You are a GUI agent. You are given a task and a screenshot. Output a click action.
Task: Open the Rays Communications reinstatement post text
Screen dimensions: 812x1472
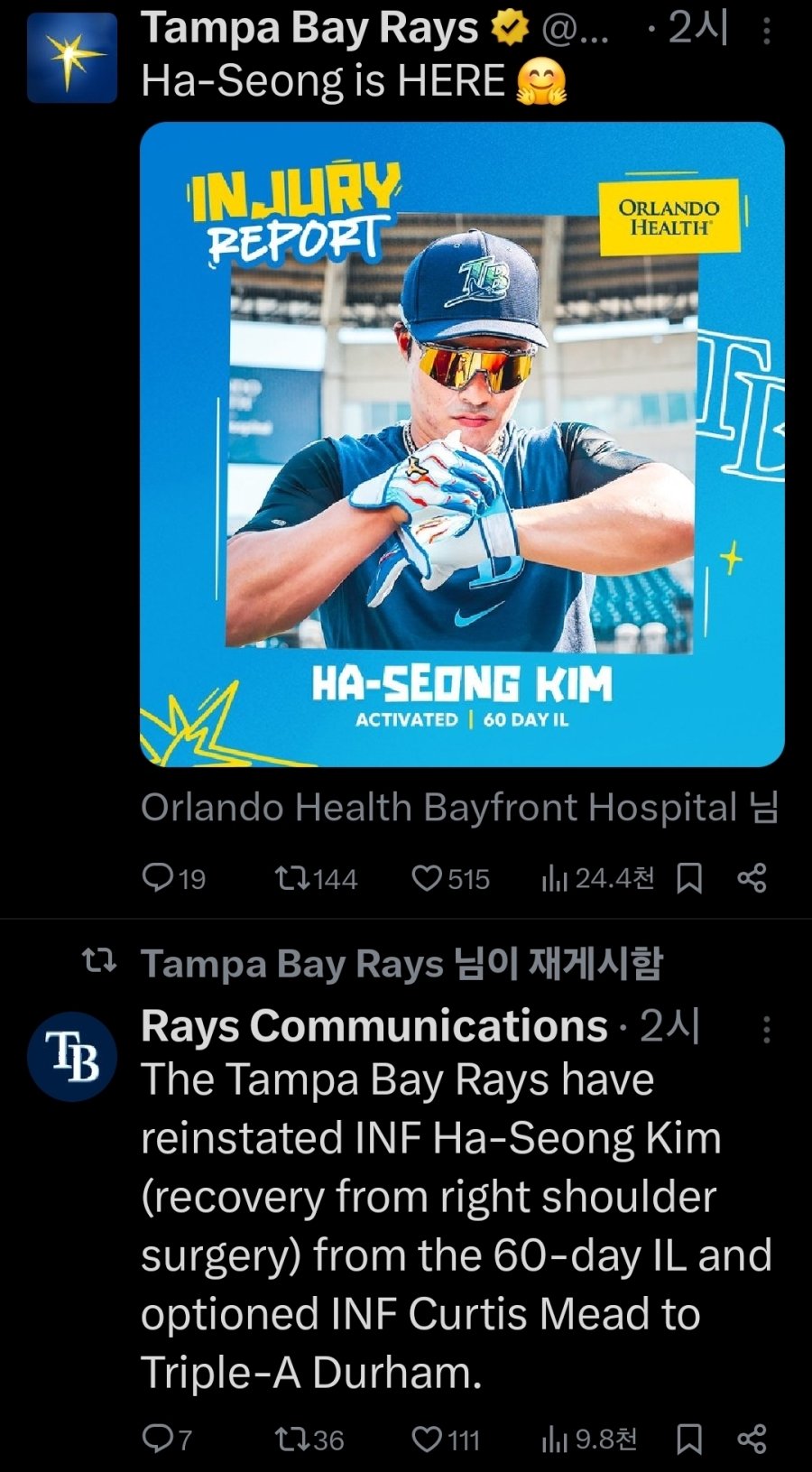coord(451,1226)
